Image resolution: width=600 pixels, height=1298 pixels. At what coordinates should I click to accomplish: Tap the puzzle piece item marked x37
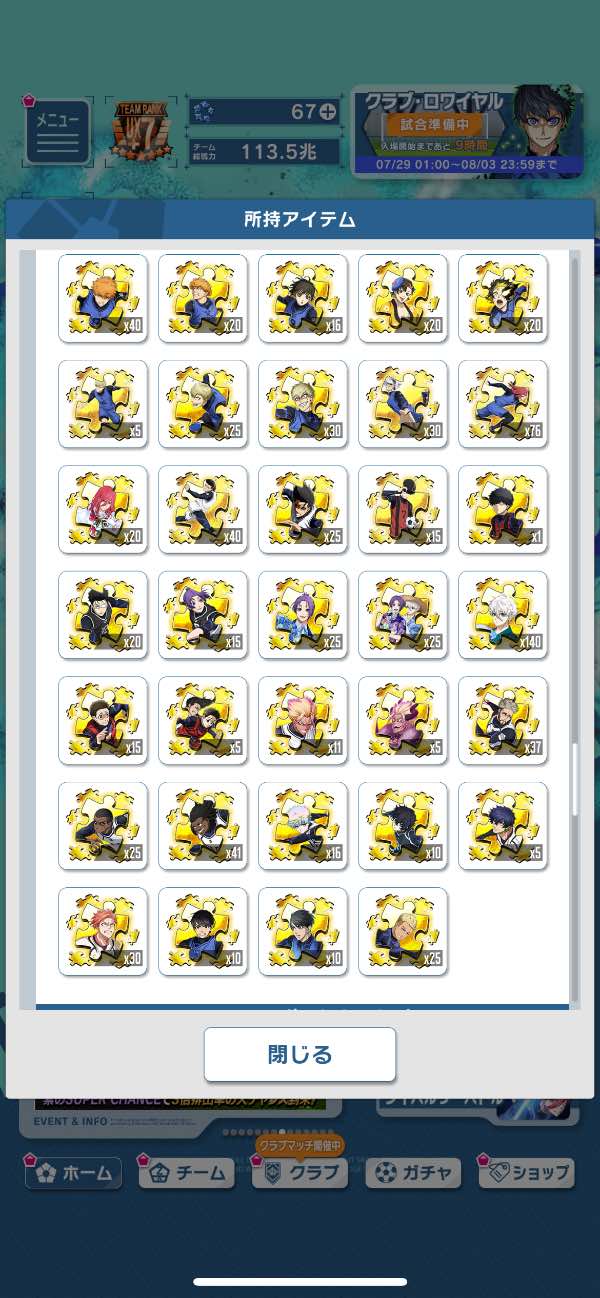pyautogui.click(x=503, y=720)
